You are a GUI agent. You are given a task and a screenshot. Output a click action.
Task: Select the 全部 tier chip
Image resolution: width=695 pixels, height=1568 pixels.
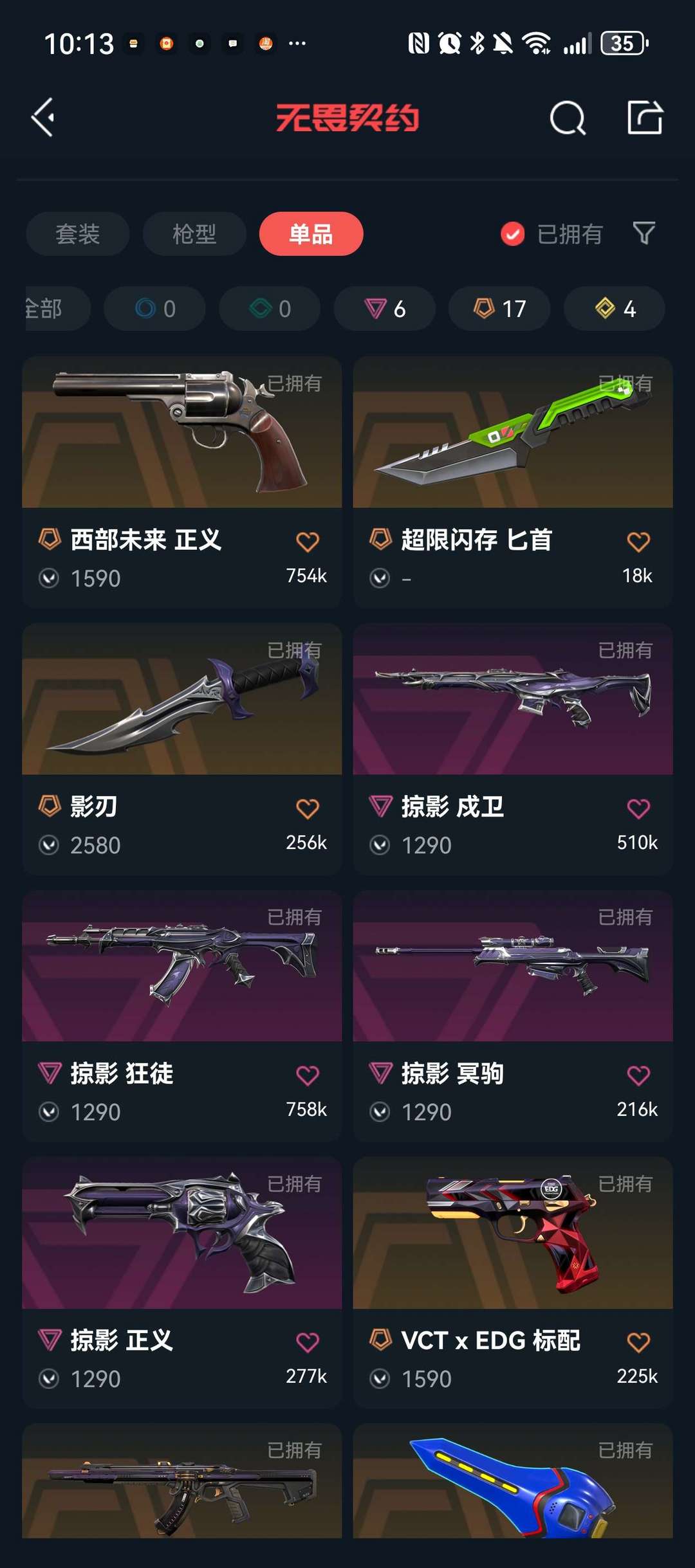pos(57,309)
